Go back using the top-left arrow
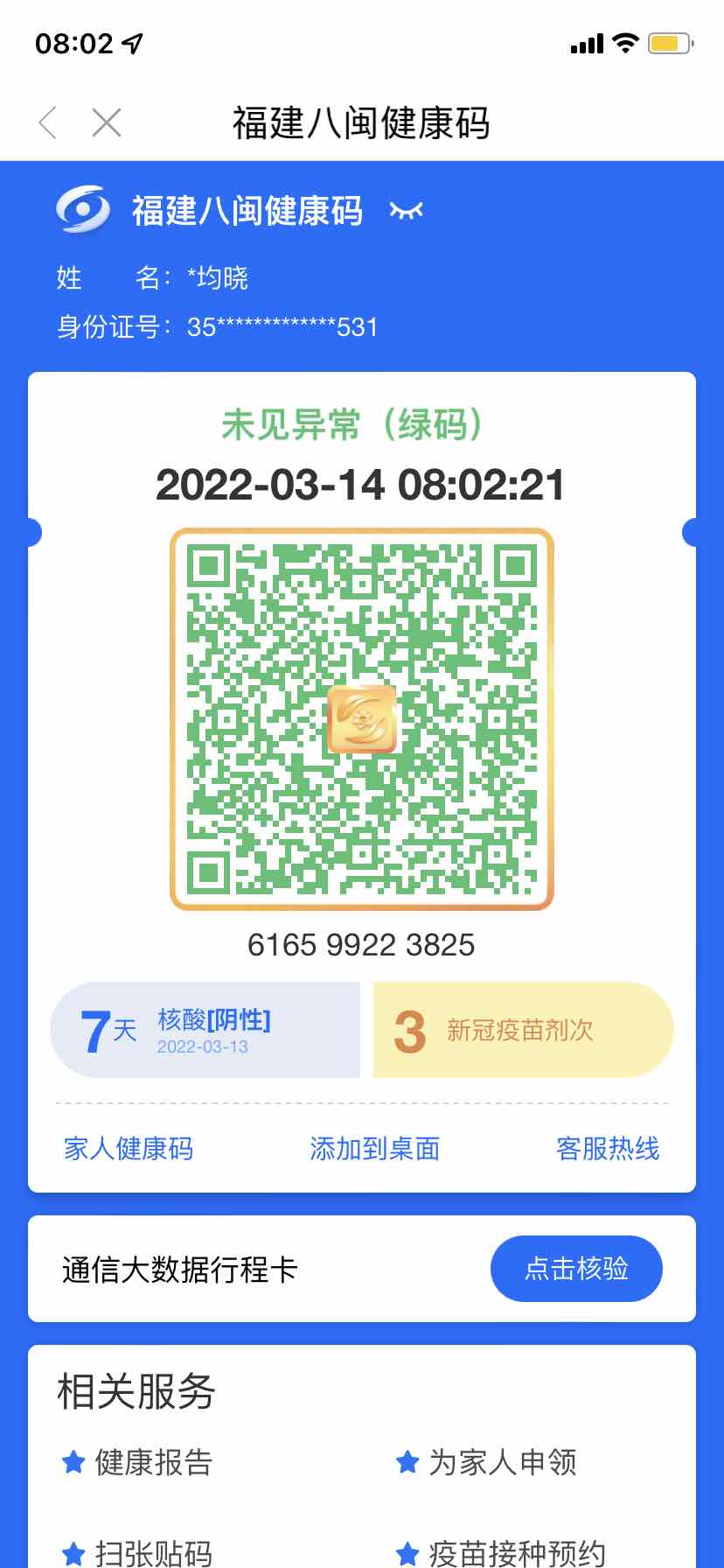This screenshot has width=724, height=1568. (48, 123)
